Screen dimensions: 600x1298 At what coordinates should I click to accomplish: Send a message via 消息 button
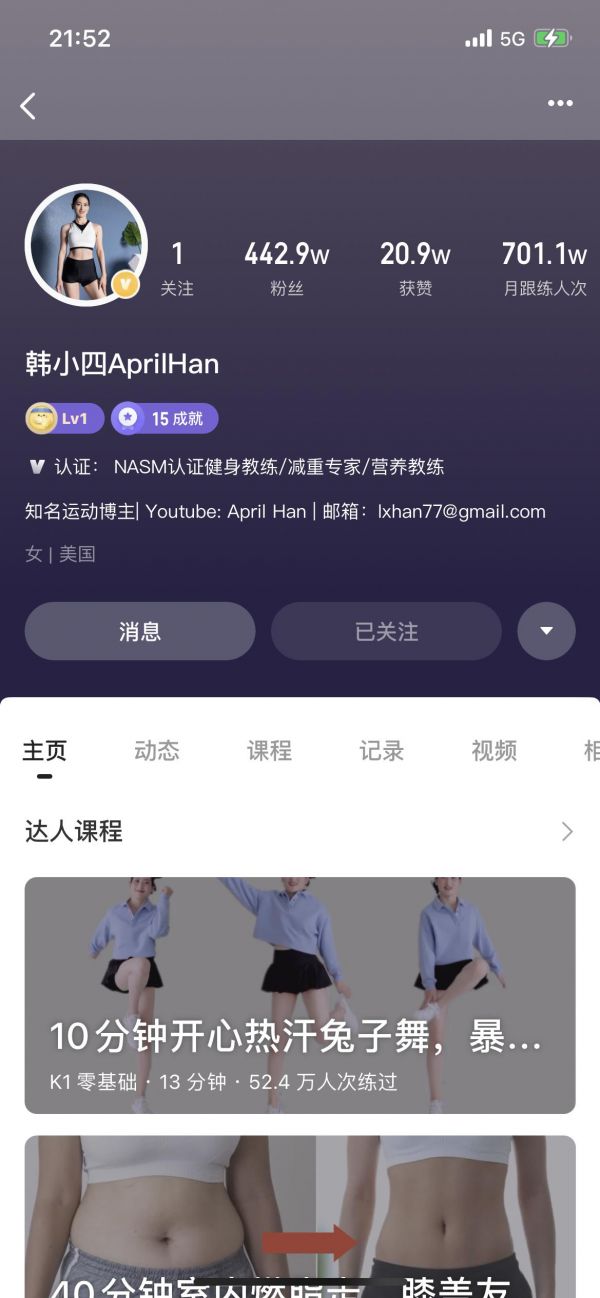pyautogui.click(x=140, y=631)
